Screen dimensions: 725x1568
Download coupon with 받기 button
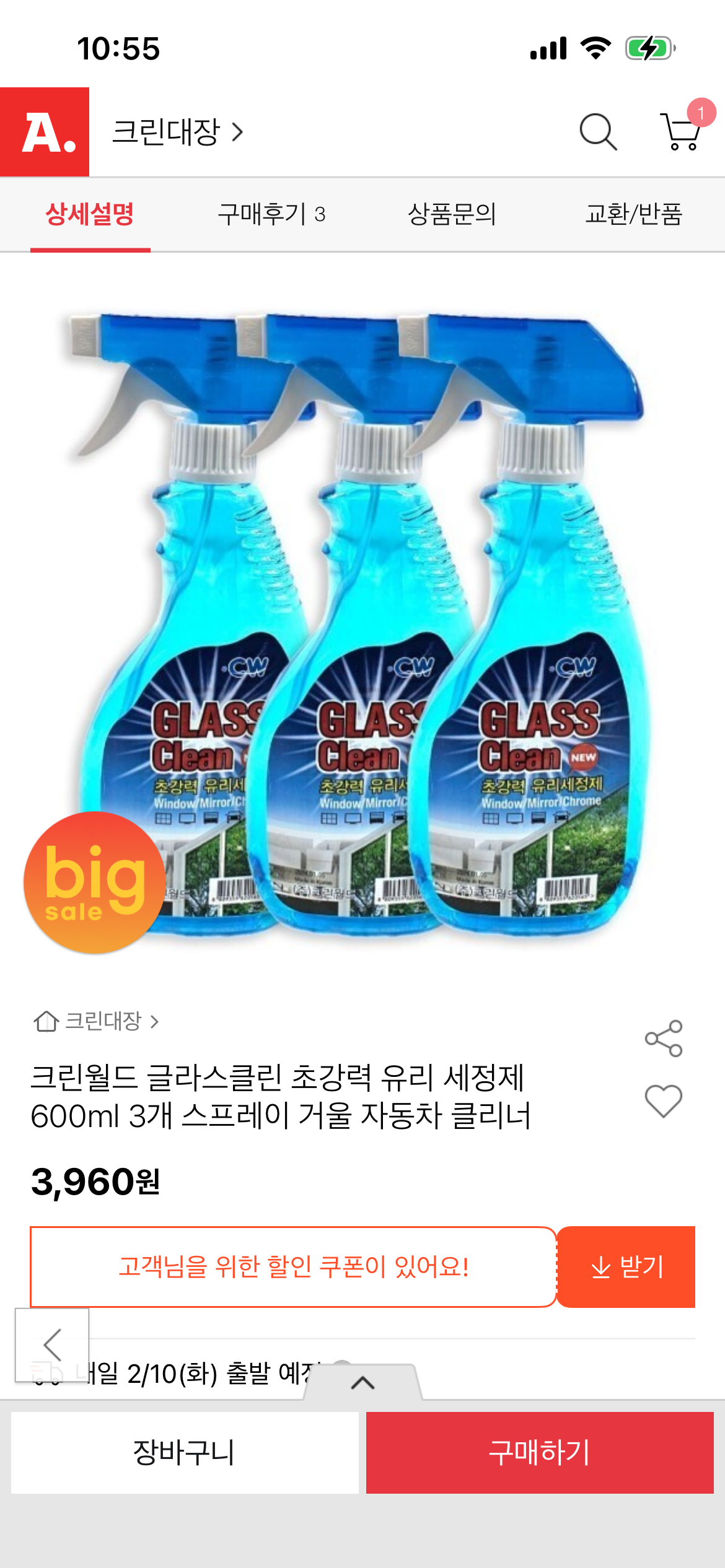pos(626,1267)
